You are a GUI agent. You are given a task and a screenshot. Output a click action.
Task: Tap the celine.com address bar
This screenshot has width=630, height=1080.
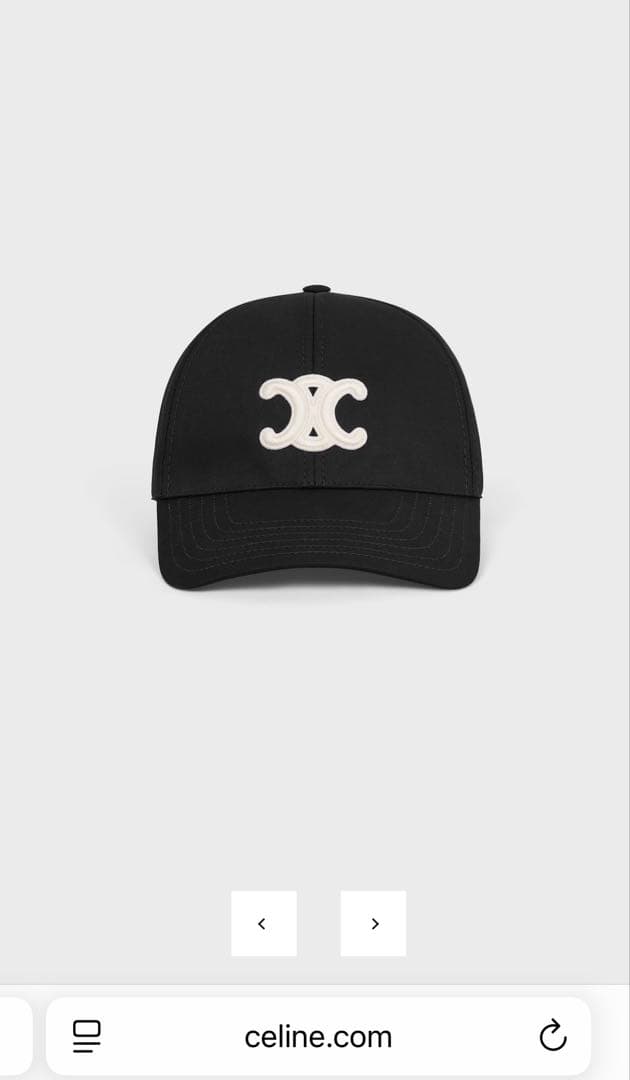318,1037
